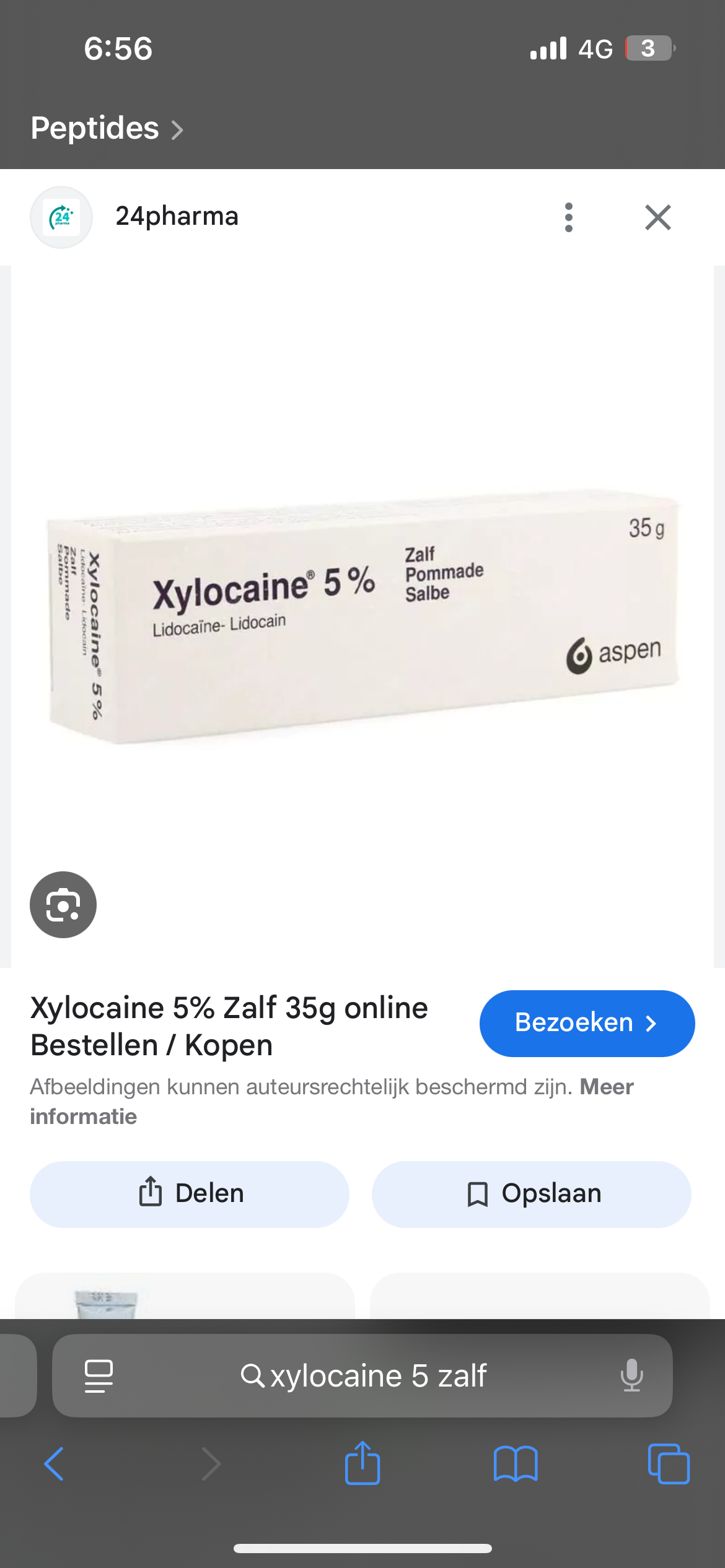Open the page reader menu icon
This screenshot has width=725, height=1568.
click(99, 1375)
